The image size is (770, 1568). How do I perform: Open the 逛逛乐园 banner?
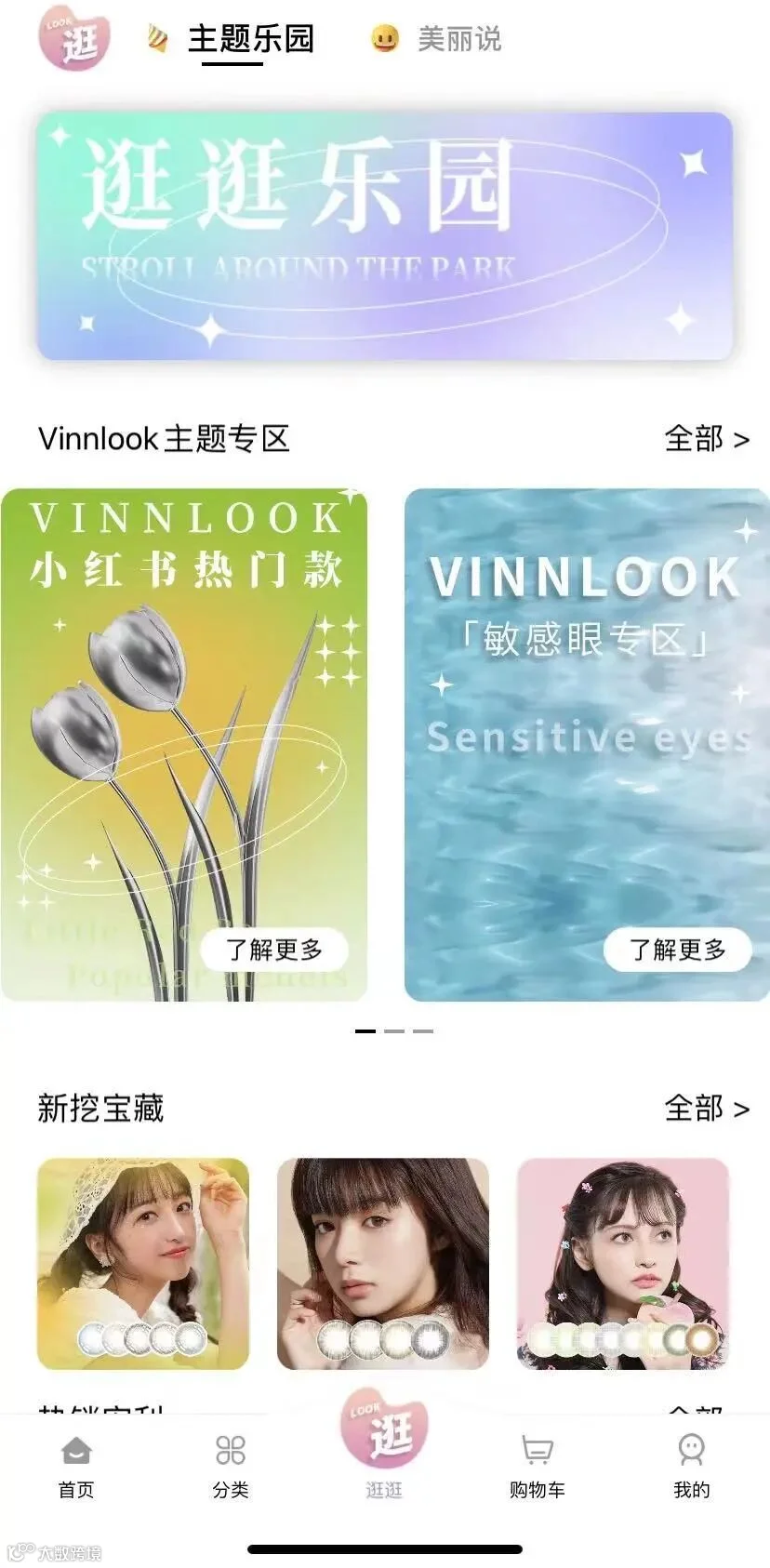pyautogui.click(x=384, y=236)
